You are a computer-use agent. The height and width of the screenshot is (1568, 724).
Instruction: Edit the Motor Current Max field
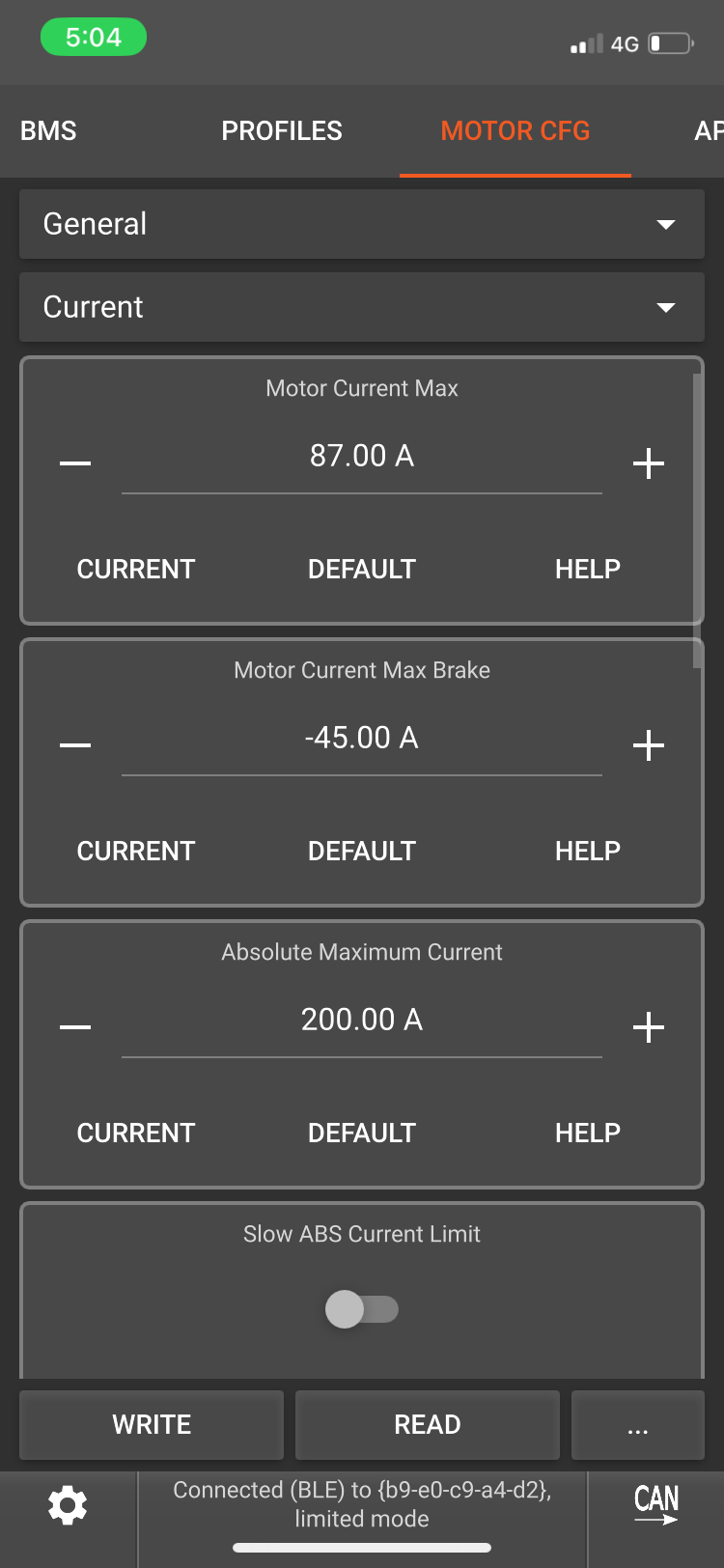pos(362,457)
